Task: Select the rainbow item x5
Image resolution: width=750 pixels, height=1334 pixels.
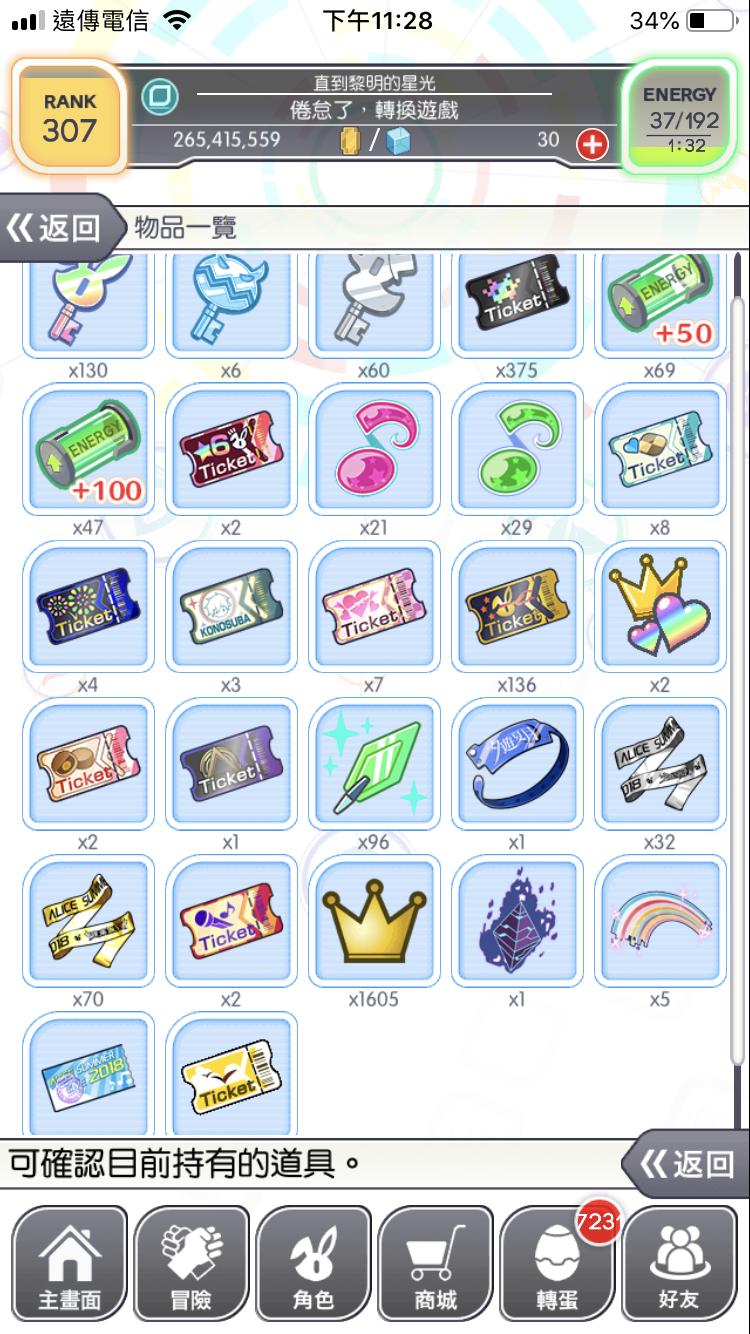Action: point(659,920)
